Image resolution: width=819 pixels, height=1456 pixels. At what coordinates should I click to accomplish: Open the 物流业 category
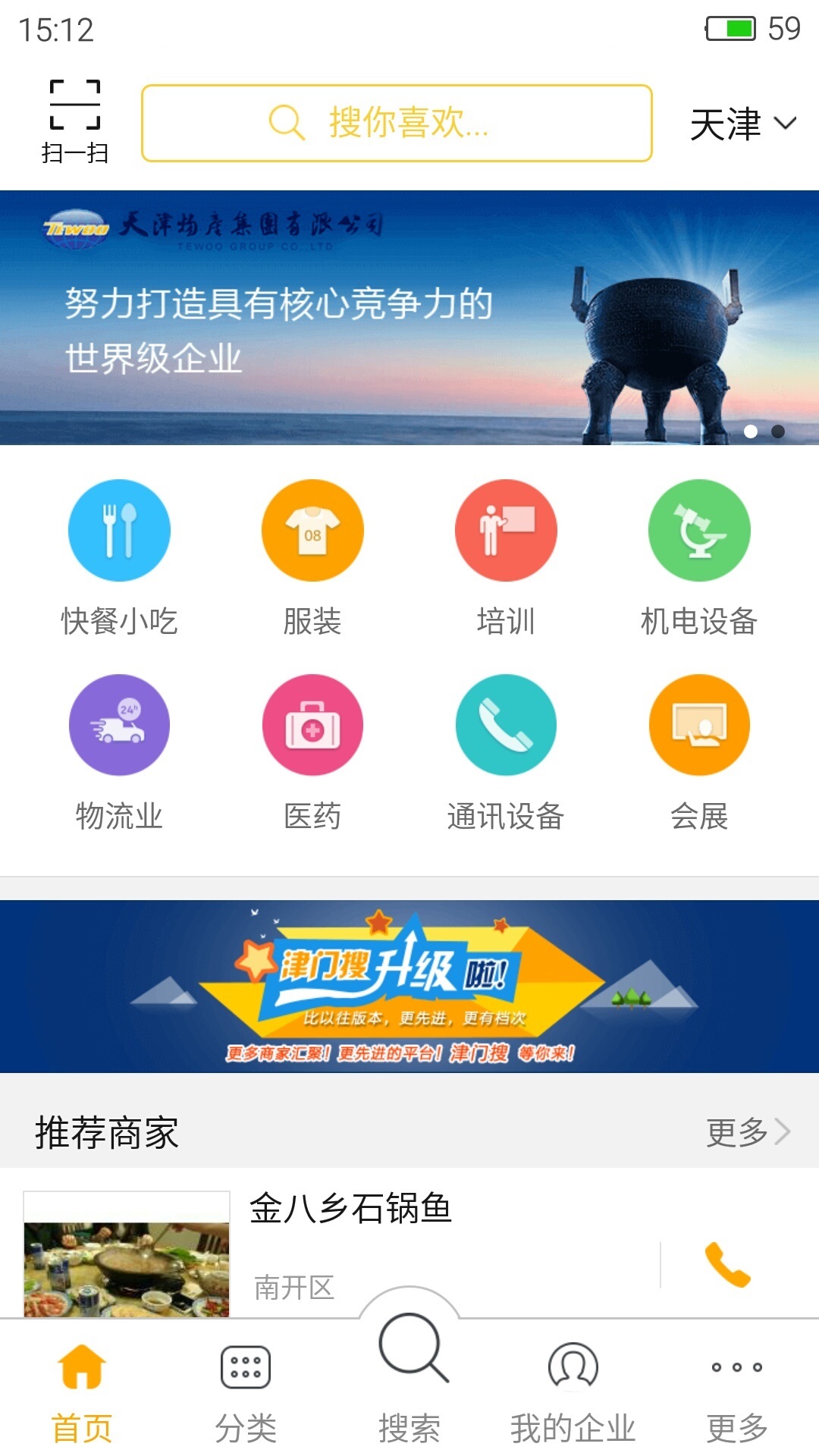point(119,754)
